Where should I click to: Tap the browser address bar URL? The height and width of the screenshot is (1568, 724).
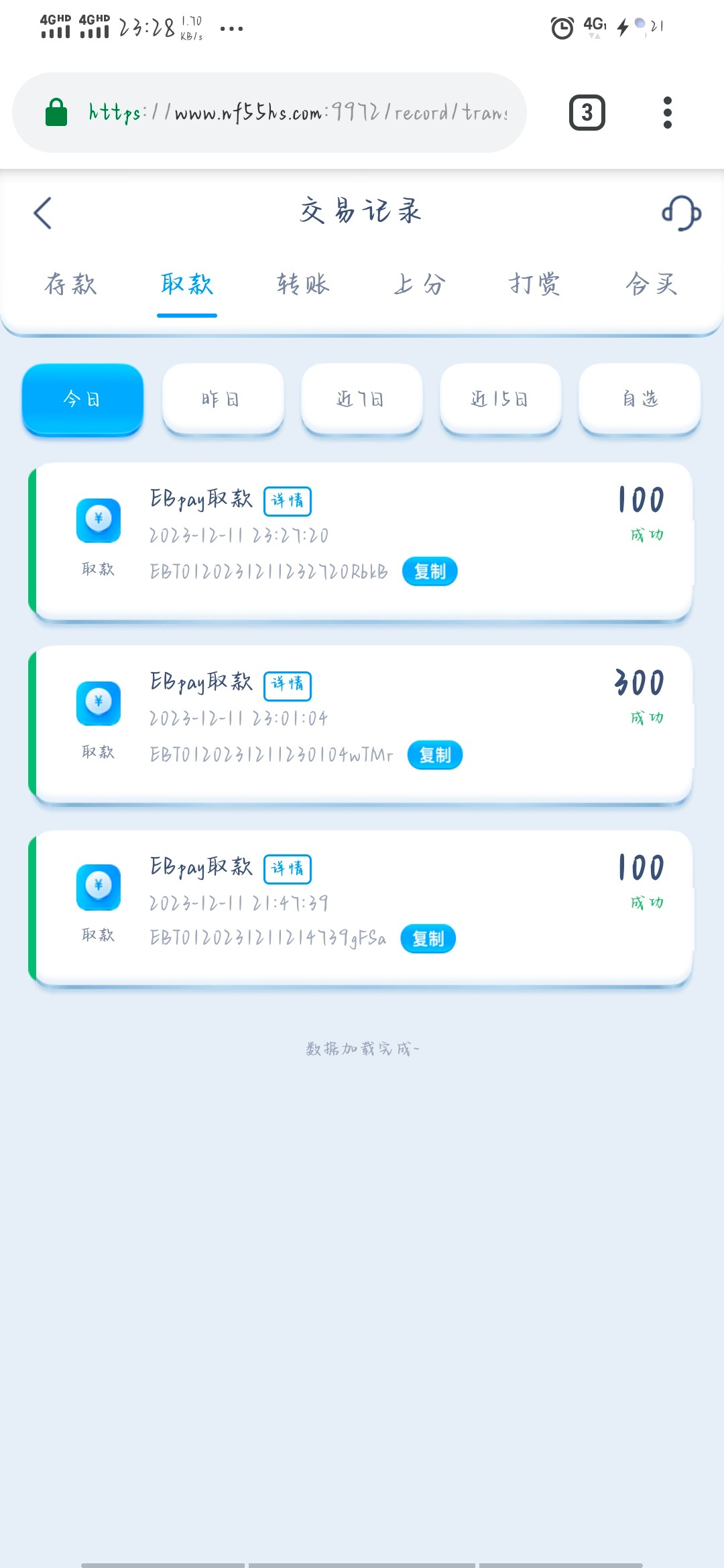[298, 113]
